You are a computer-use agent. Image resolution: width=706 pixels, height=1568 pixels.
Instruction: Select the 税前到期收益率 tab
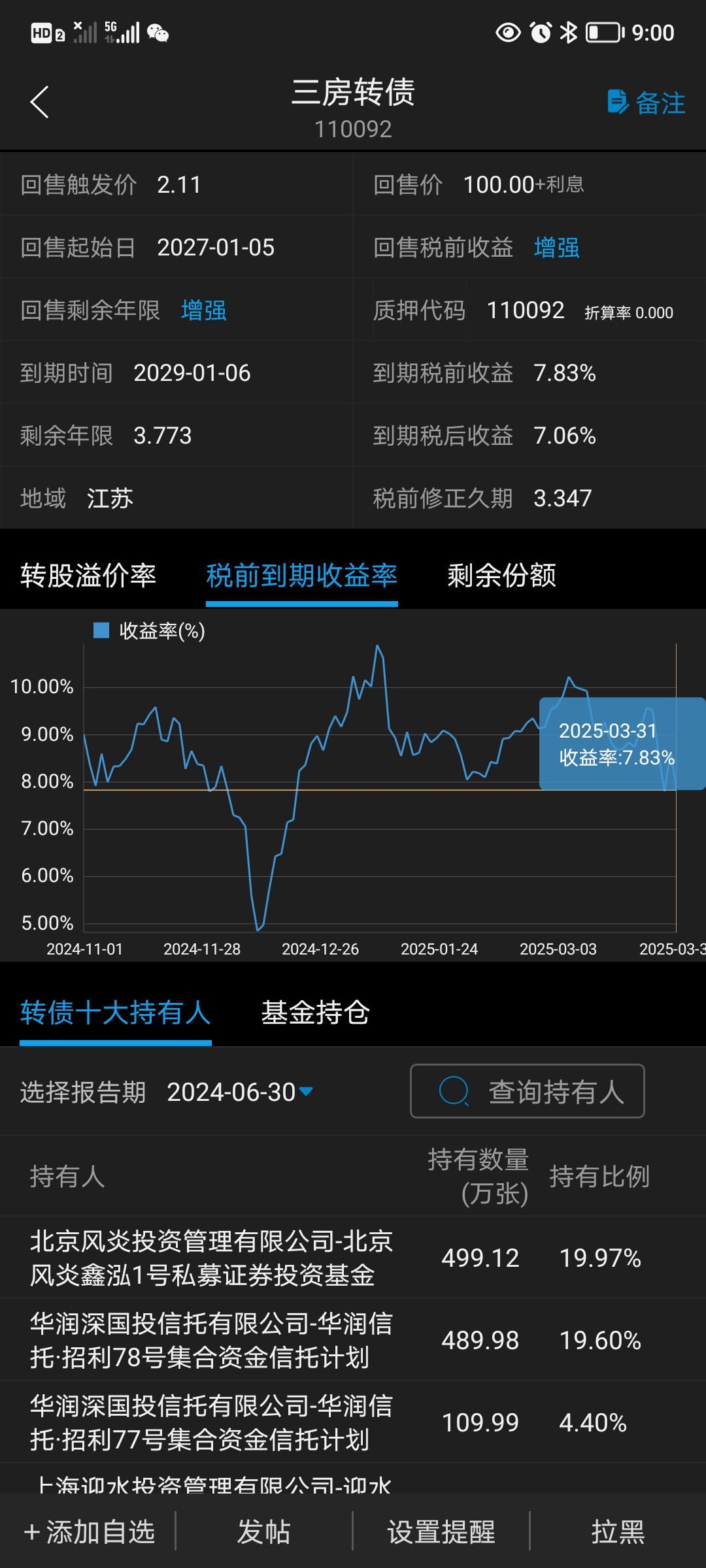tap(301, 576)
